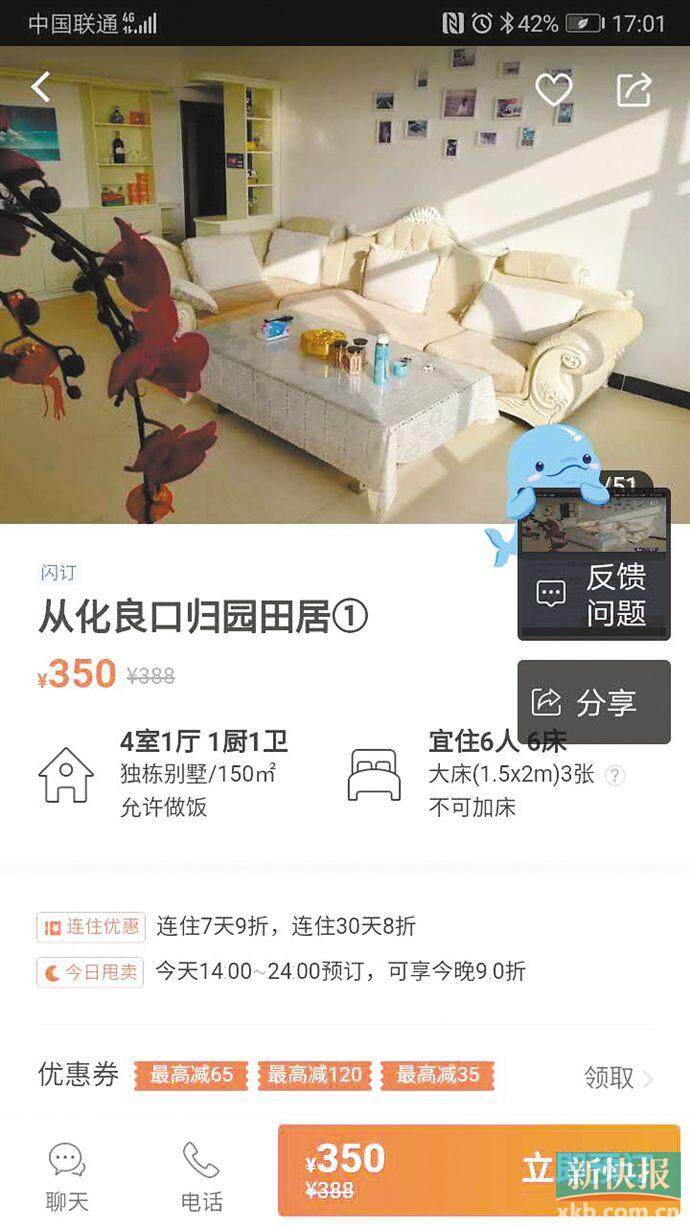Go back using the top-left arrow
Image resolution: width=690 pixels, height=1226 pixels.
coord(40,88)
